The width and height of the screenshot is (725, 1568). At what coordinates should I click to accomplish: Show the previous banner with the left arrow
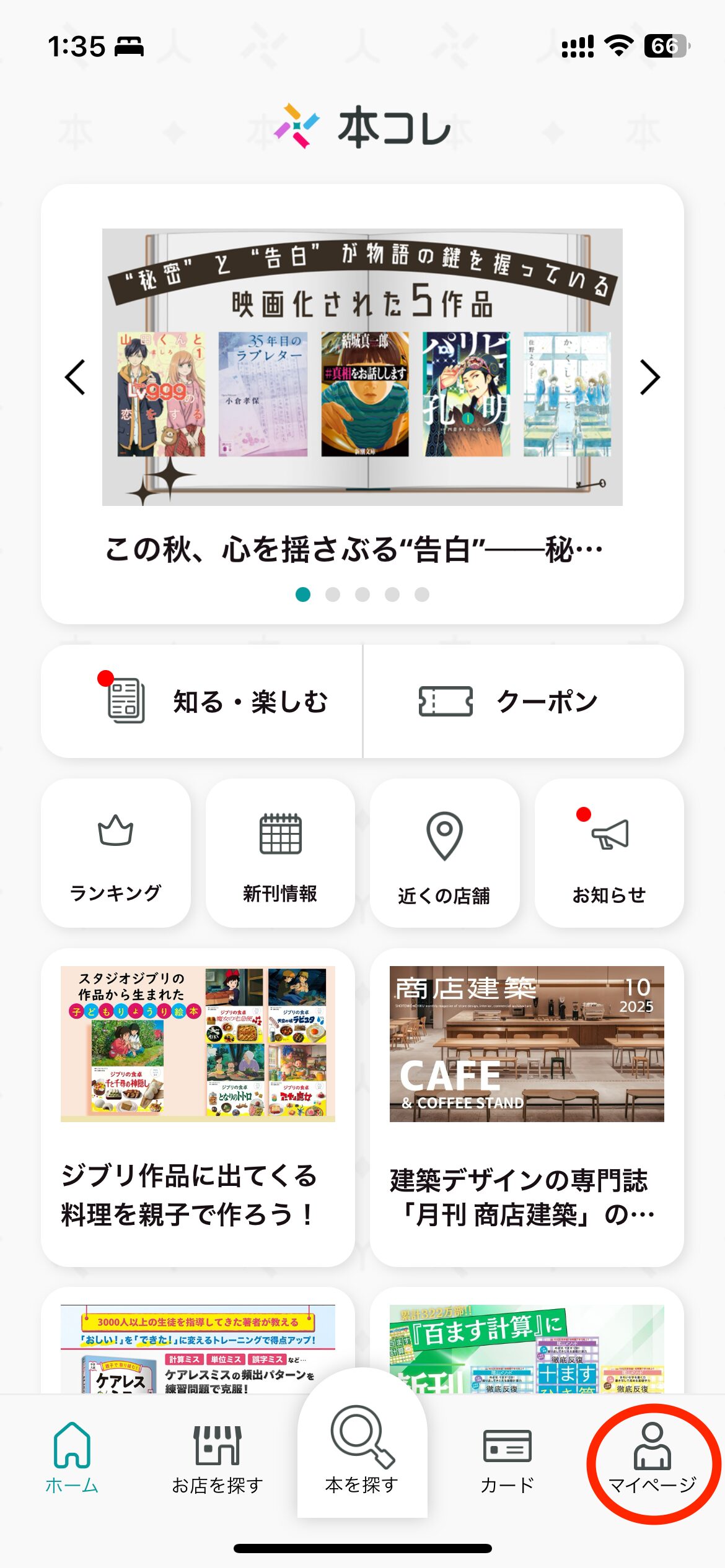click(75, 377)
